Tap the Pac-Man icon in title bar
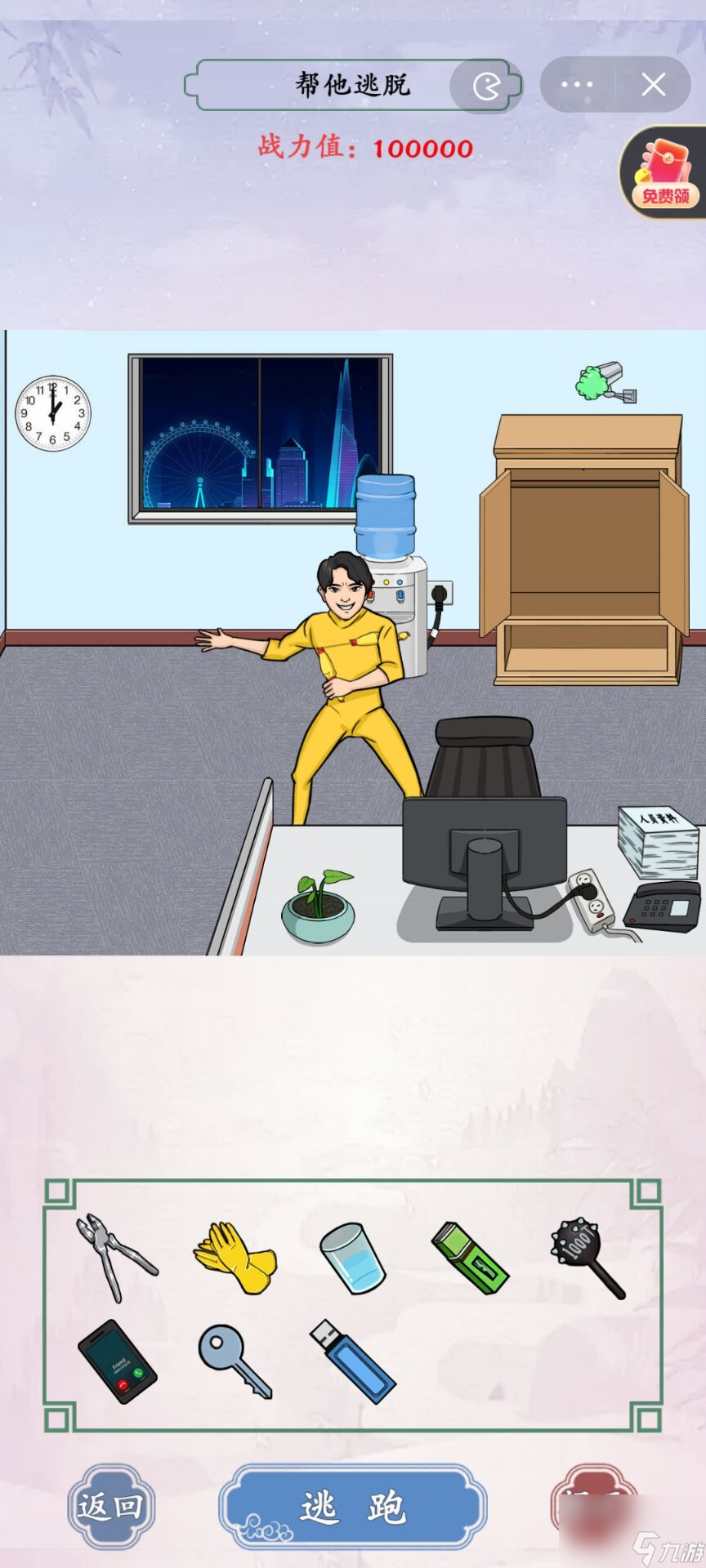This screenshot has height=1568, width=706. [x=486, y=86]
